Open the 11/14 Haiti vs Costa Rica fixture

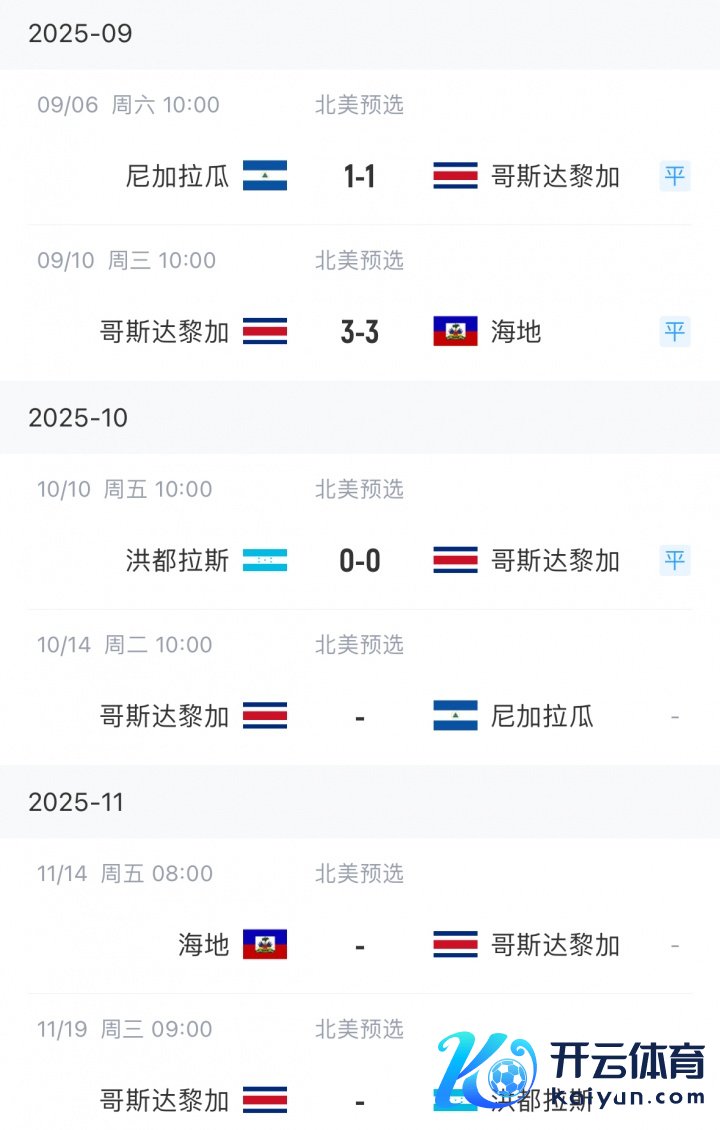coord(359,944)
